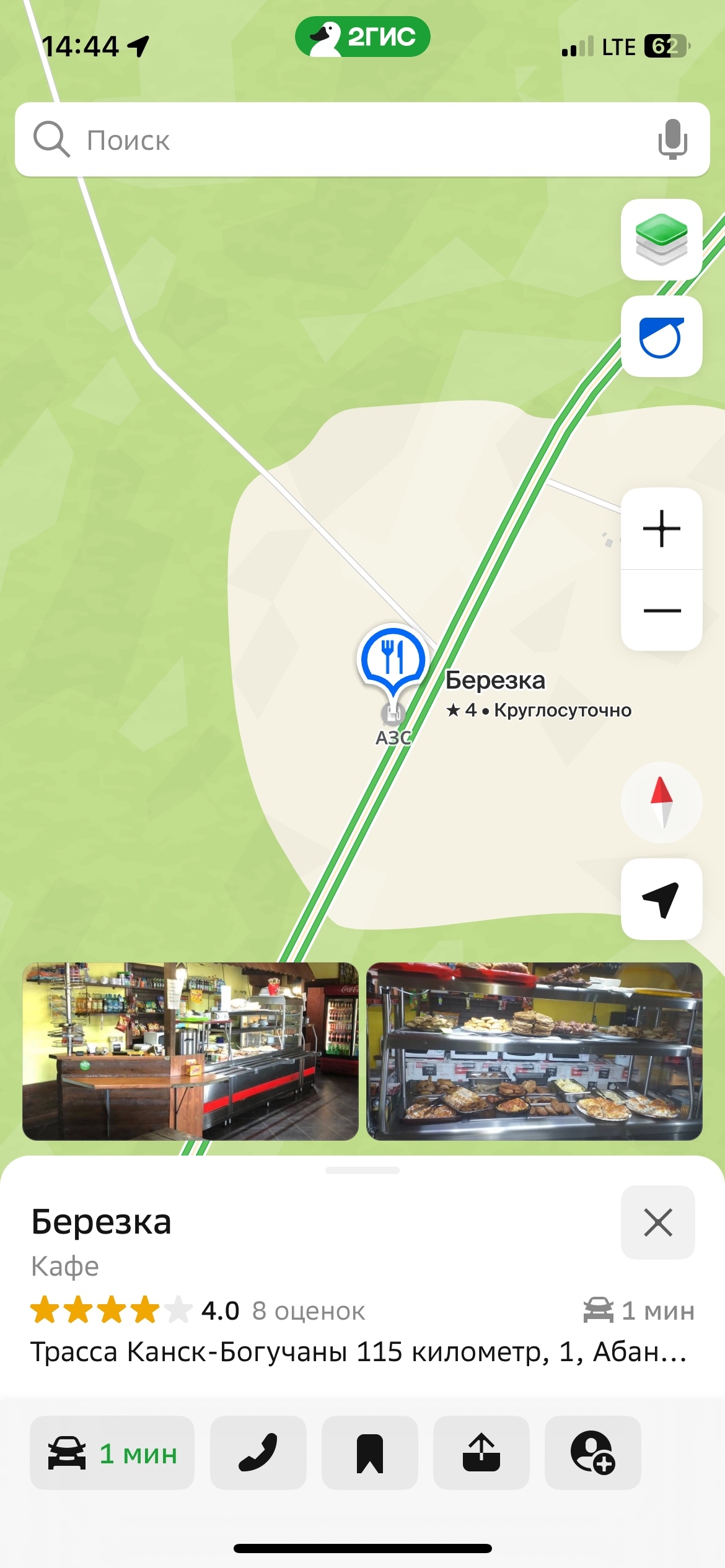Open Березка reviews via the 4.0 rating

220,1311
